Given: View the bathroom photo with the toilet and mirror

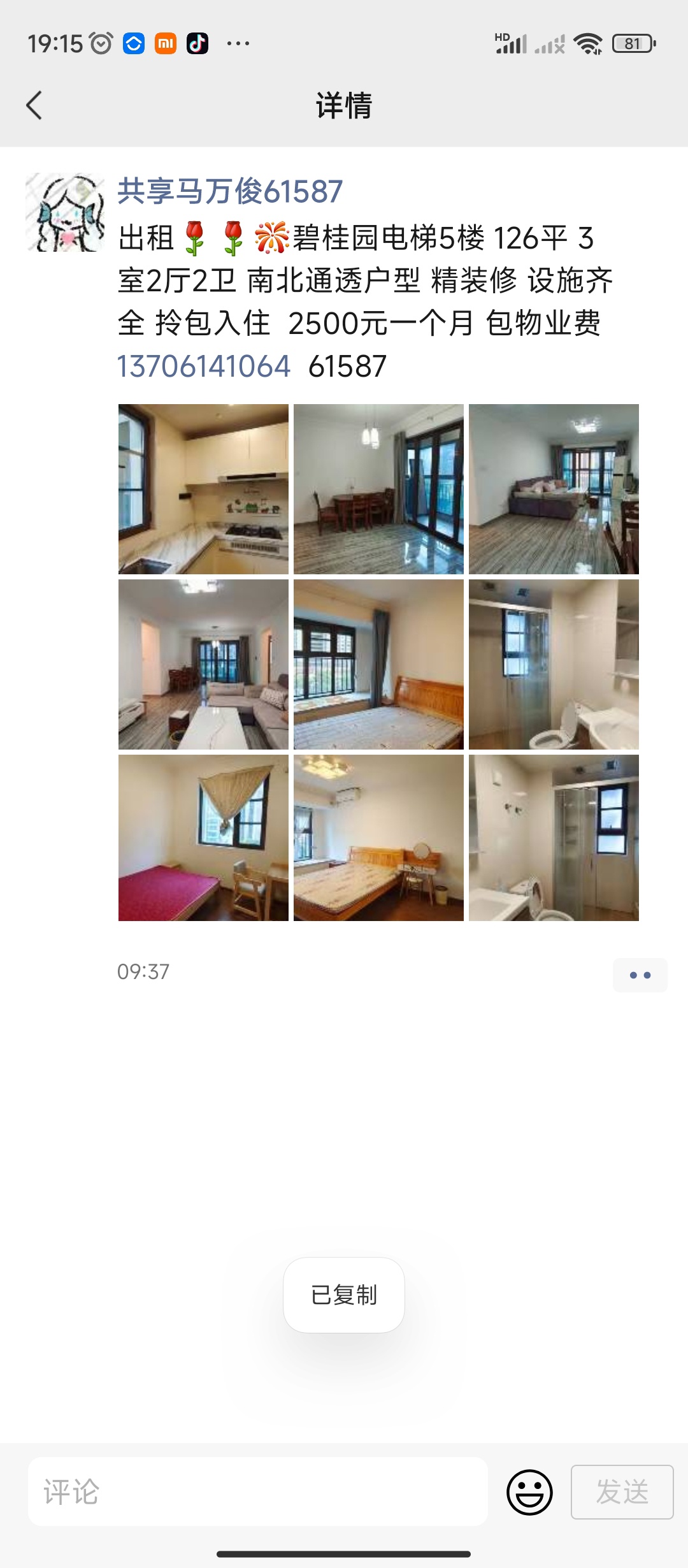Looking at the screenshot, I should point(554,664).
